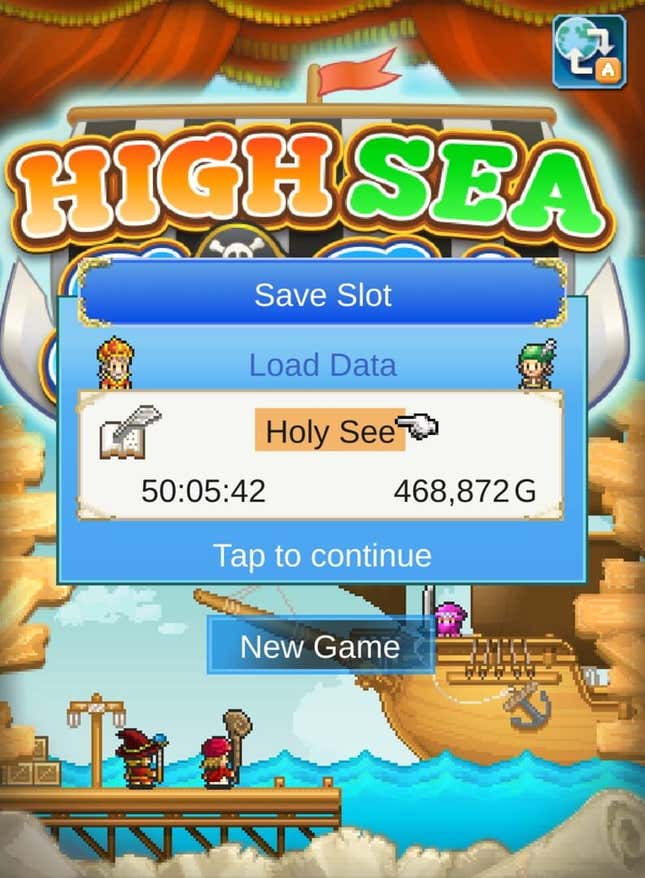This screenshot has height=878, width=645.
Task: Load the Holy See save slot
Action: pos(320,456)
